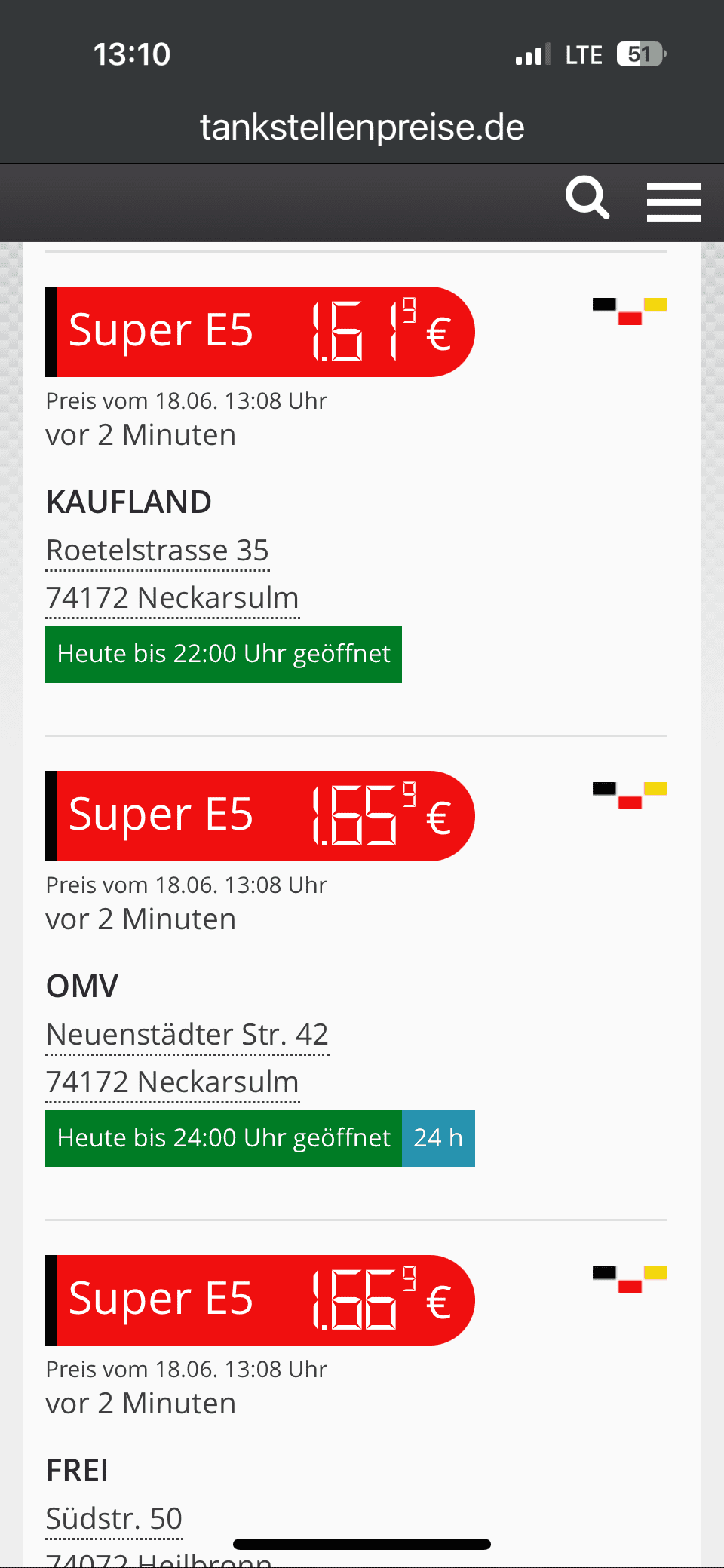724x1568 pixels.
Task: Open Neuenstädter Str. 42 address link
Action: tap(187, 1035)
